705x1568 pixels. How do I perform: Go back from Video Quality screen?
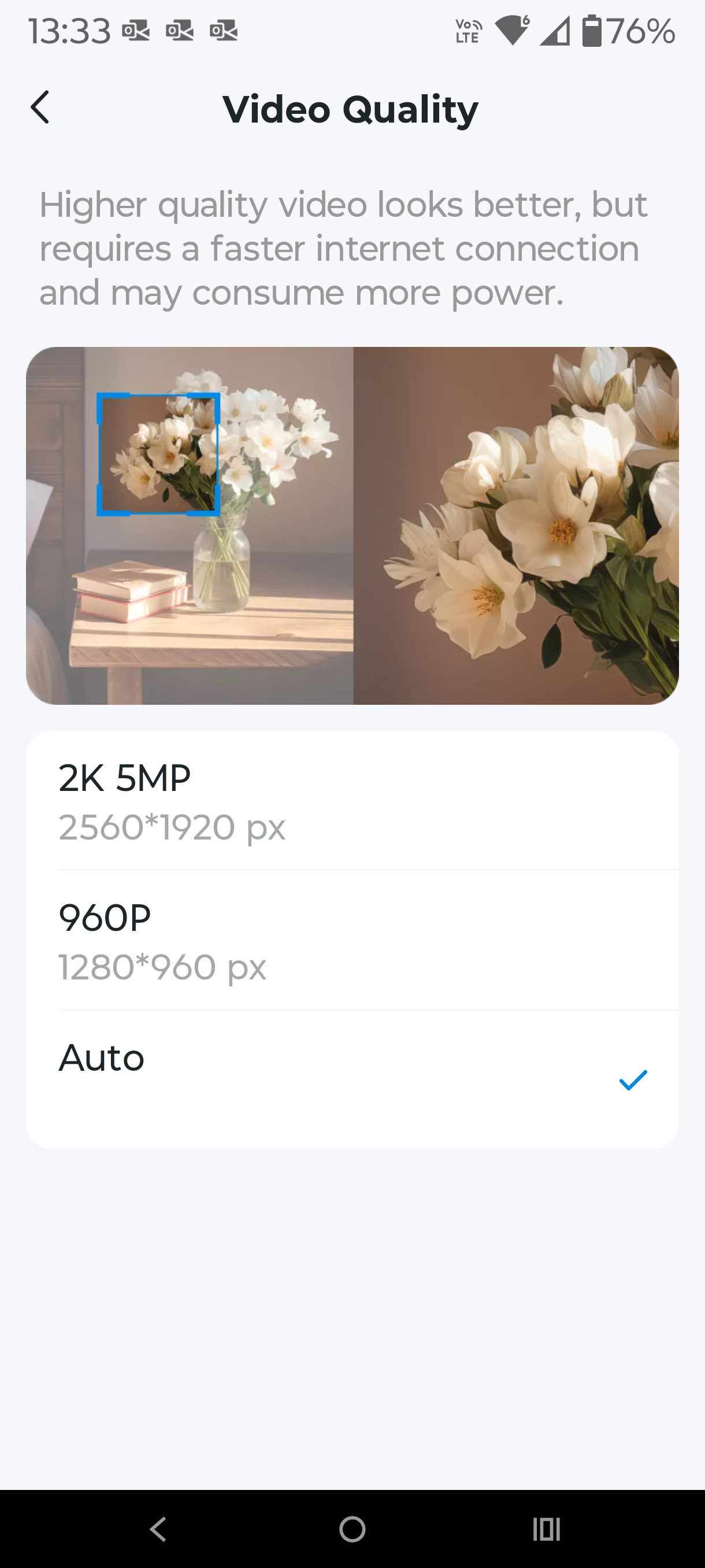coord(40,108)
